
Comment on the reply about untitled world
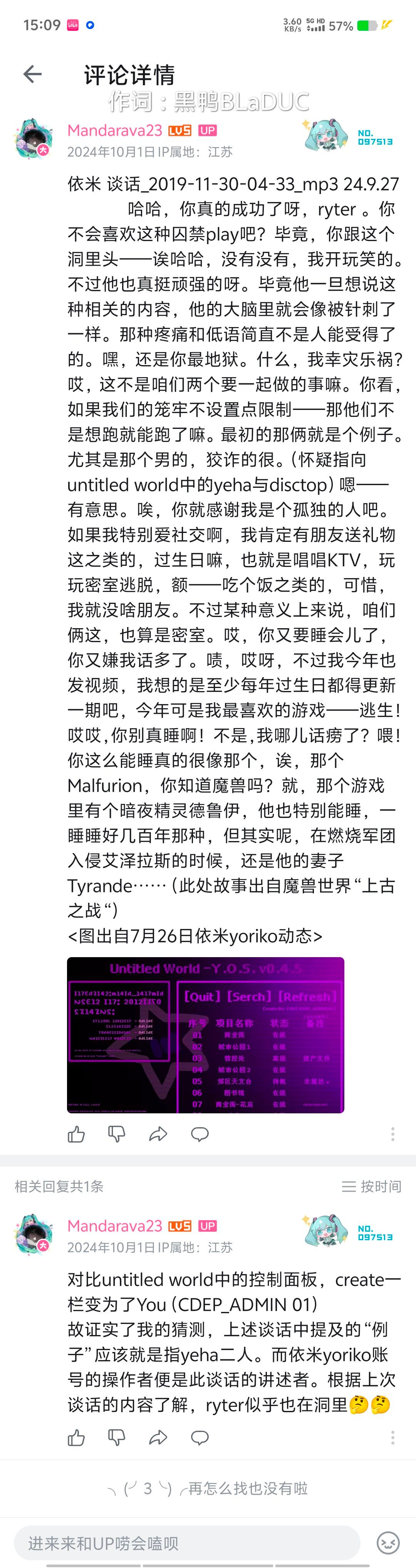point(200,1438)
